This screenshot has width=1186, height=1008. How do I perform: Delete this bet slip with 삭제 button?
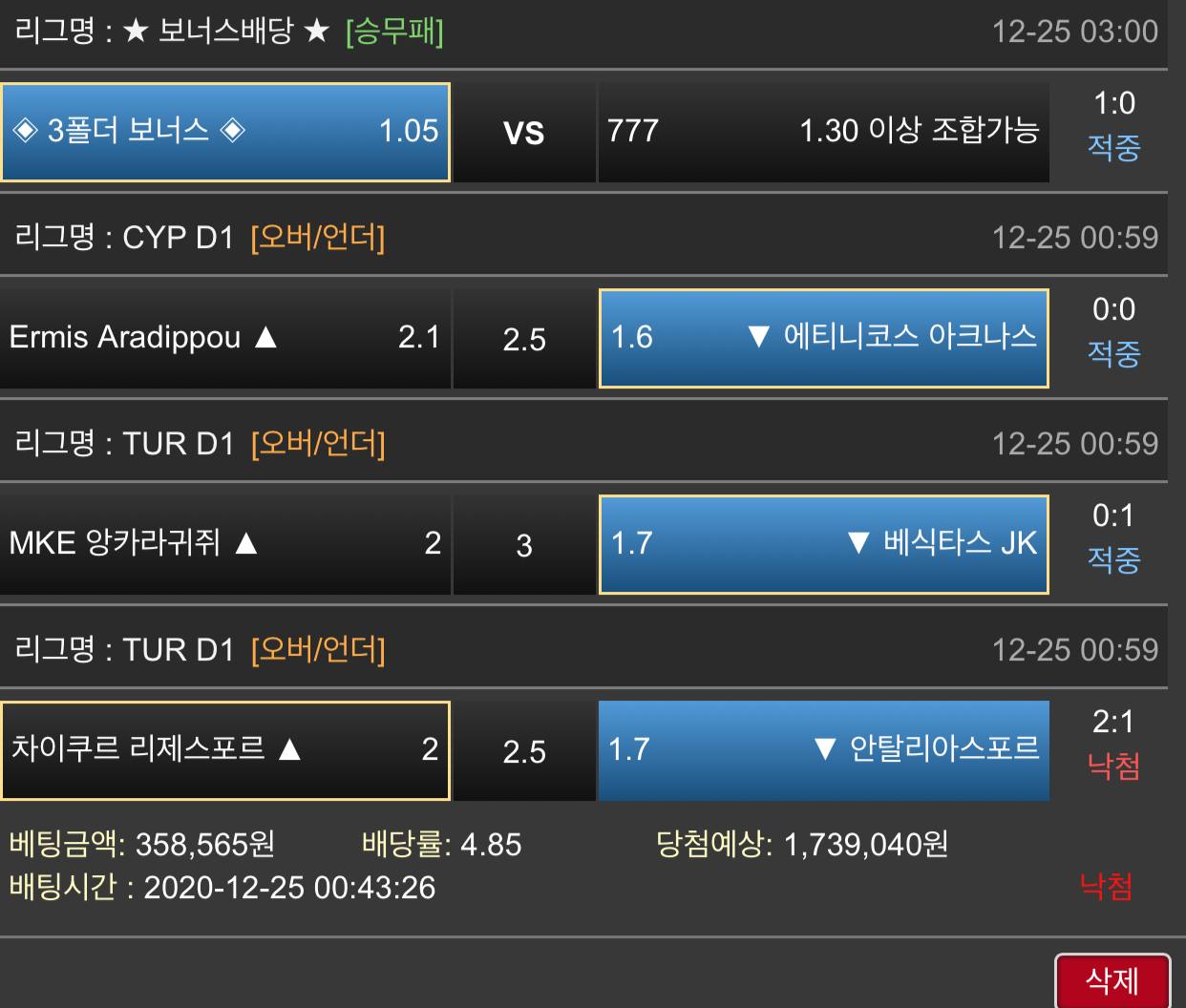pos(1112,980)
